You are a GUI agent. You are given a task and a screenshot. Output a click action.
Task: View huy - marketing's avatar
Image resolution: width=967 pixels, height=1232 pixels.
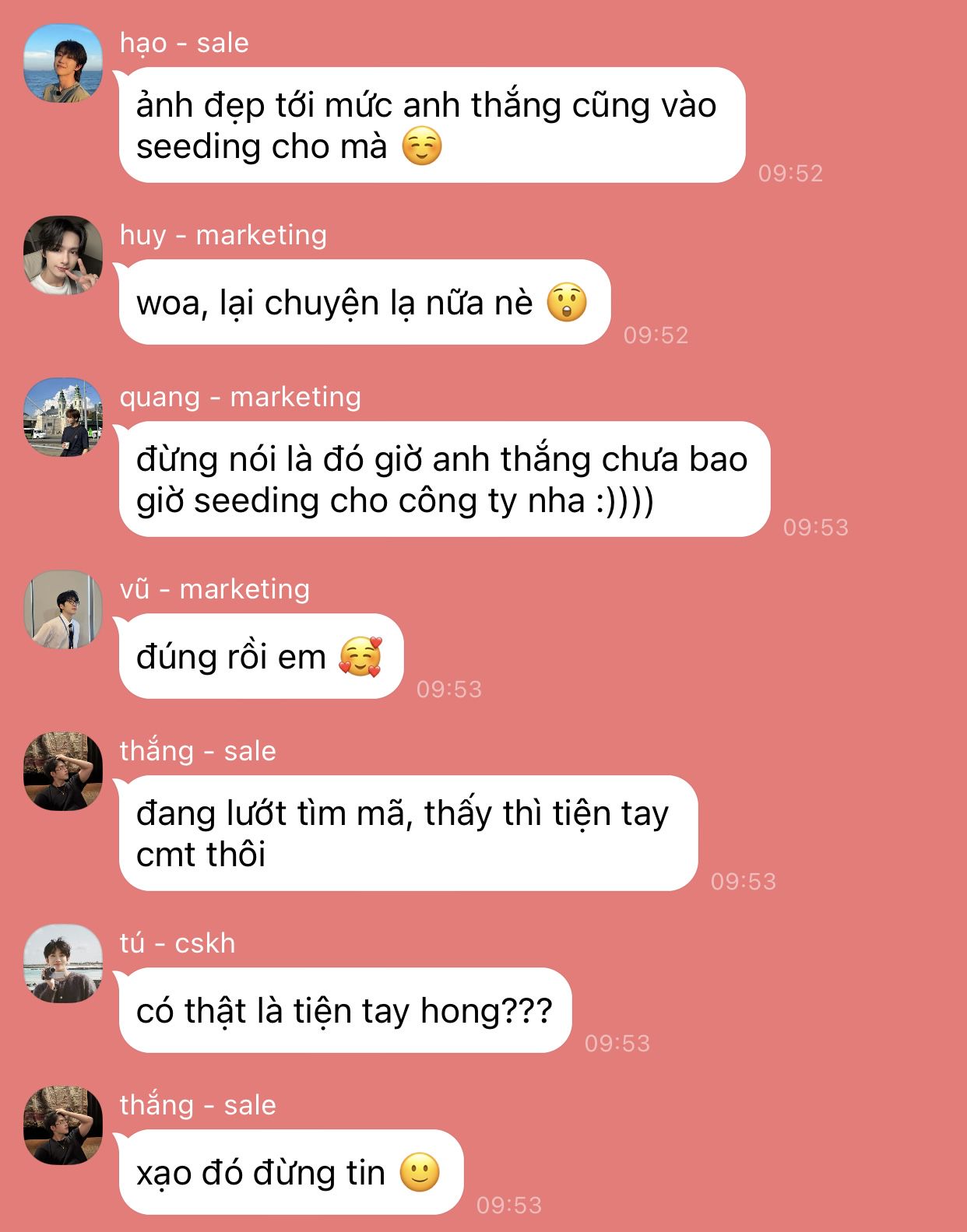click(x=63, y=255)
